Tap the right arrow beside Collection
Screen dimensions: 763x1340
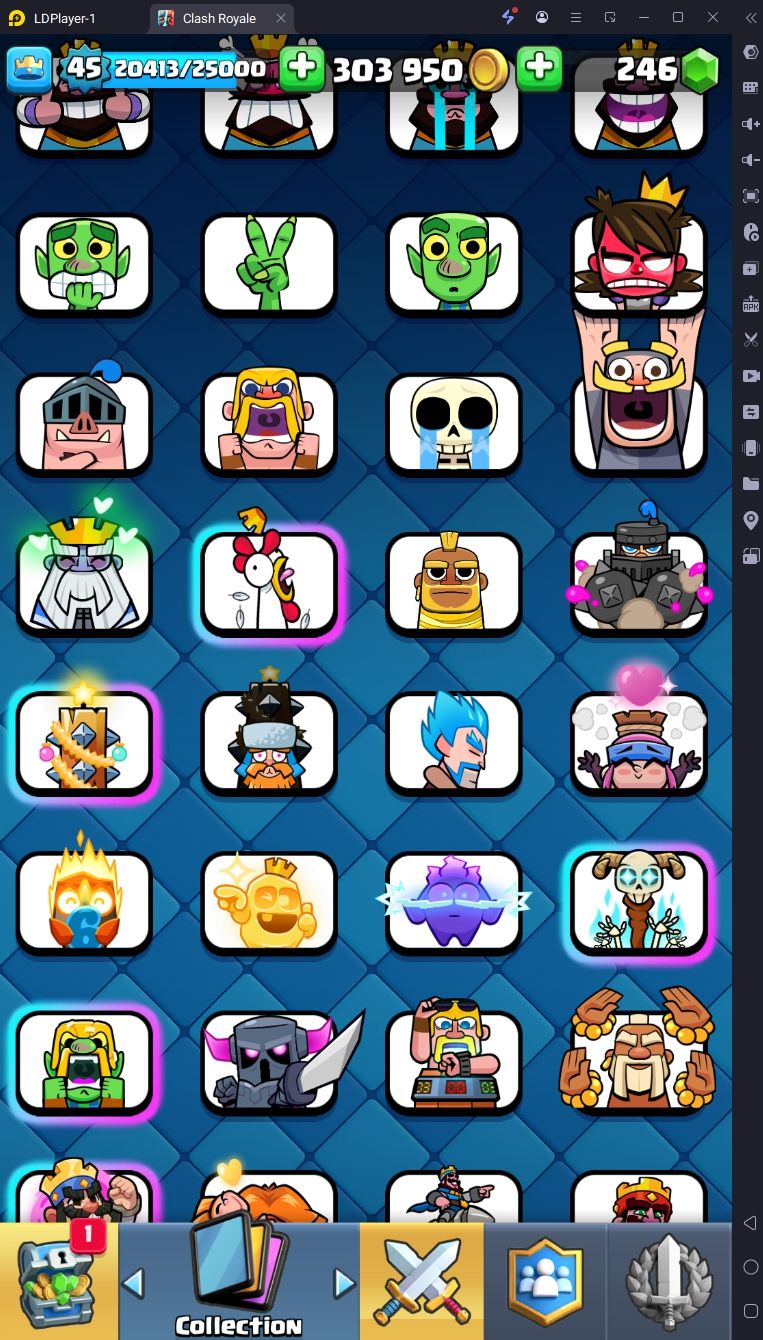[x=344, y=1282]
